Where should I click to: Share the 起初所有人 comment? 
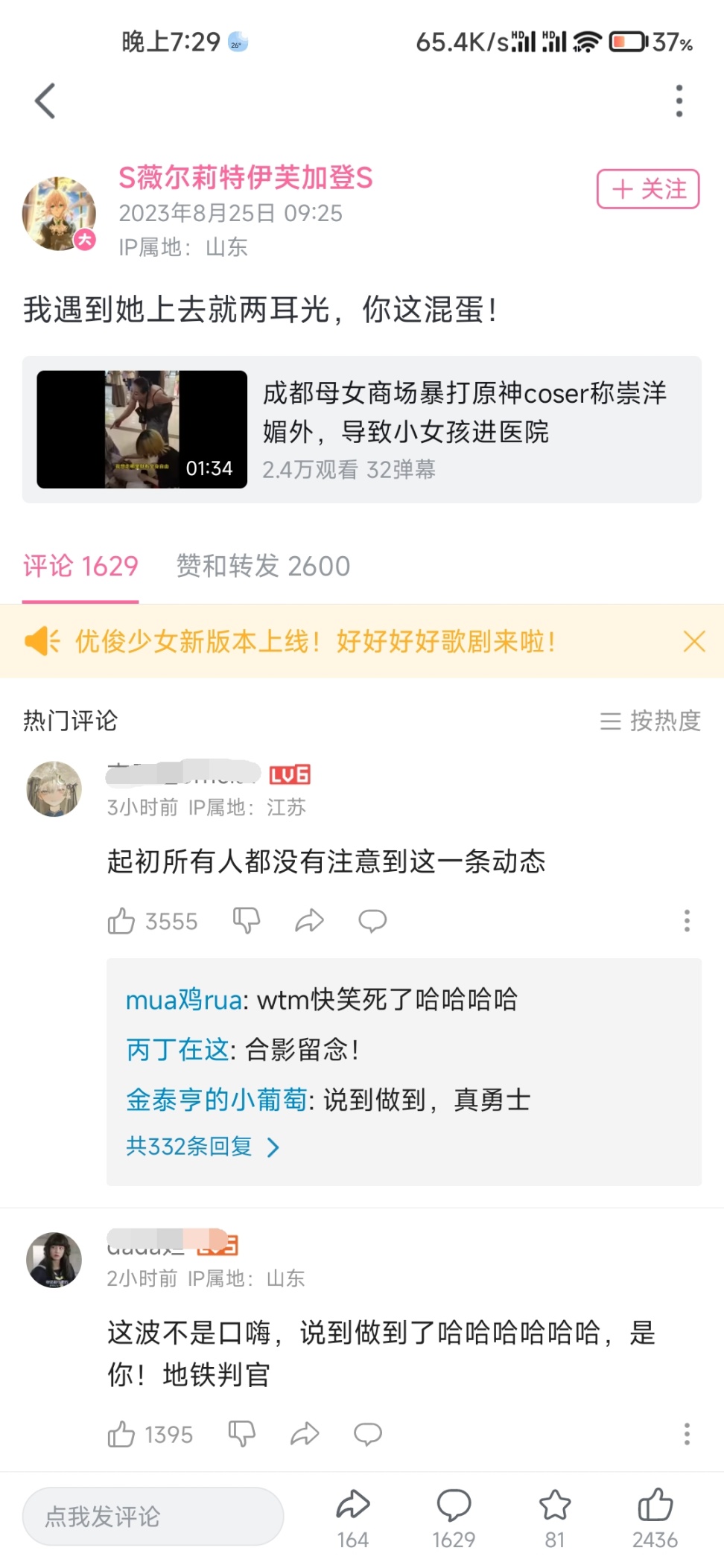(x=309, y=921)
